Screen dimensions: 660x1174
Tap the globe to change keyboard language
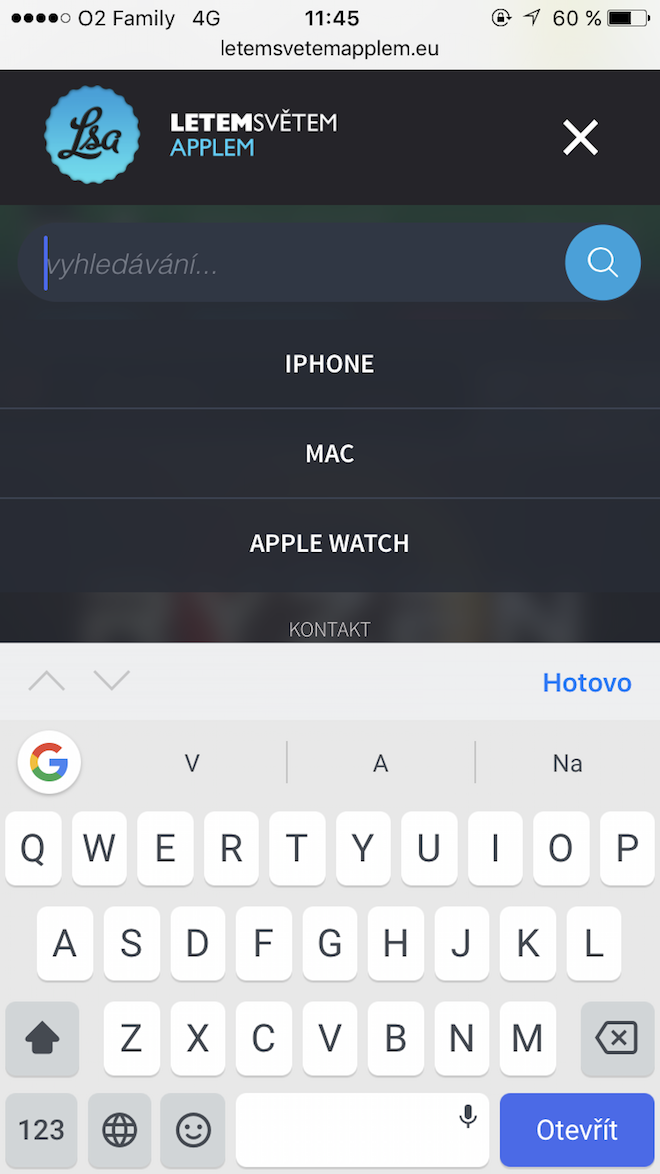(119, 1130)
